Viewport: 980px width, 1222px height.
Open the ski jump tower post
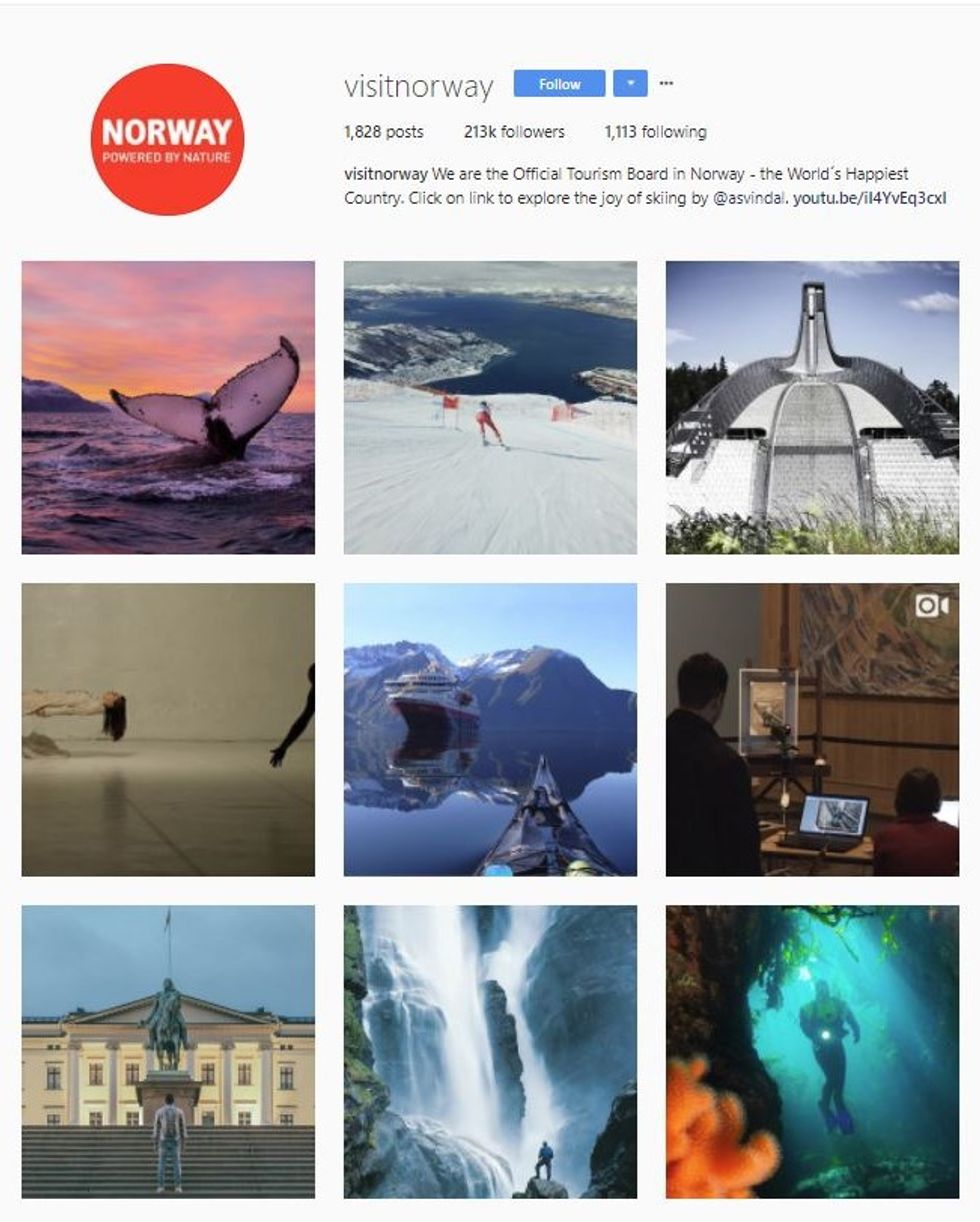pyautogui.click(x=812, y=407)
